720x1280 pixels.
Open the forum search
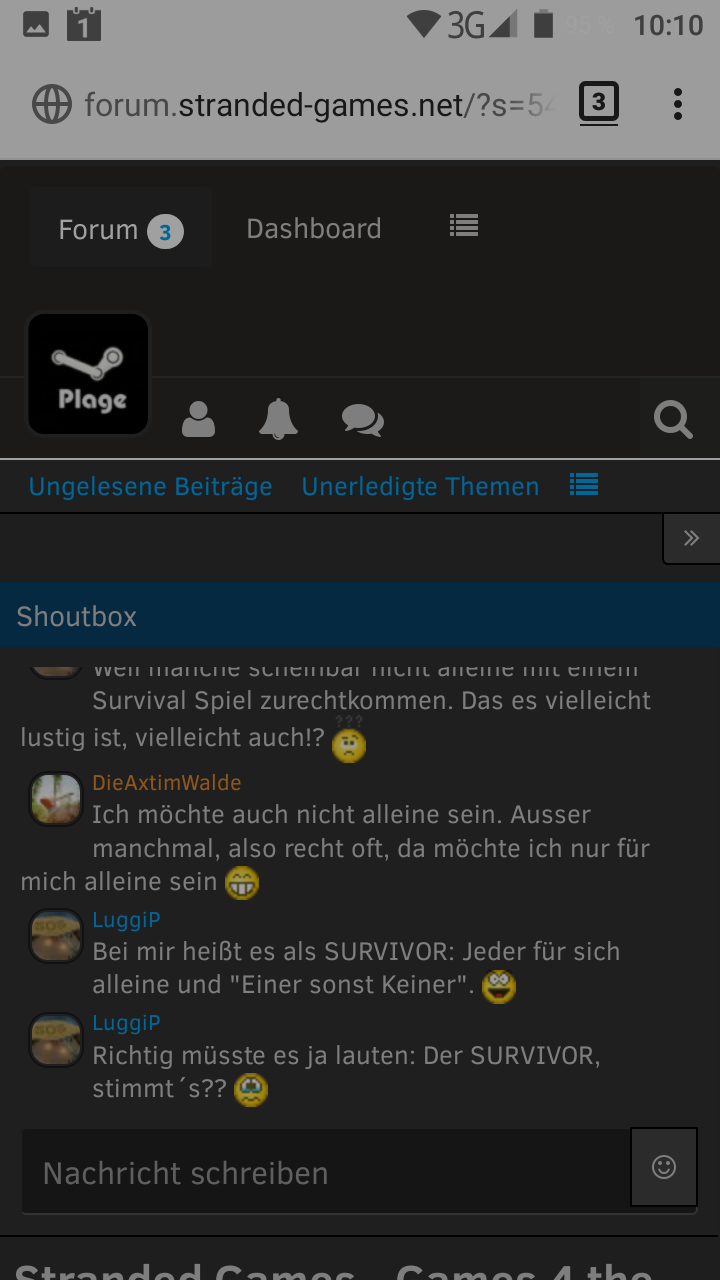point(673,421)
